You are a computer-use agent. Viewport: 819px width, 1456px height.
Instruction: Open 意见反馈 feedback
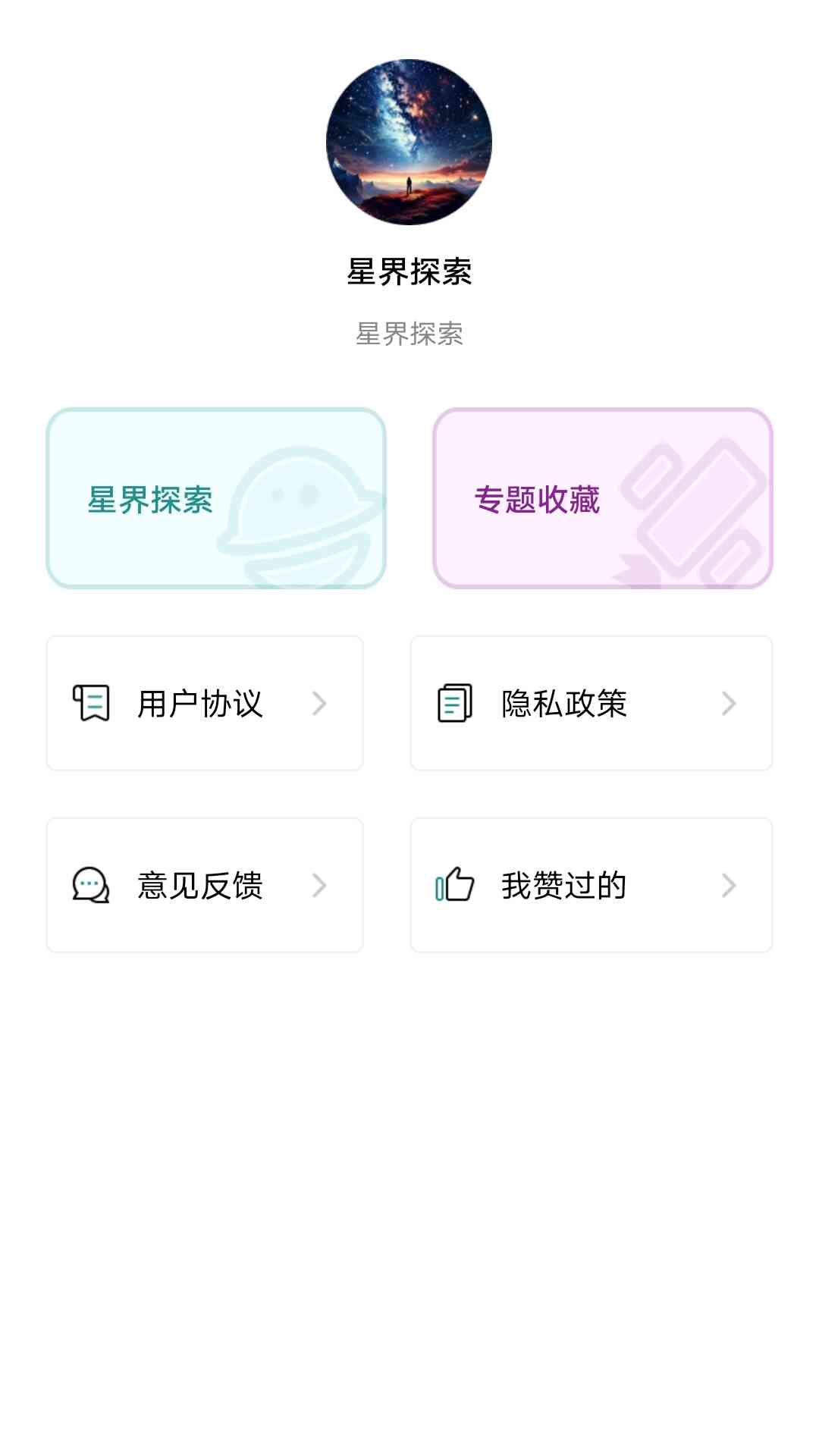click(x=205, y=885)
